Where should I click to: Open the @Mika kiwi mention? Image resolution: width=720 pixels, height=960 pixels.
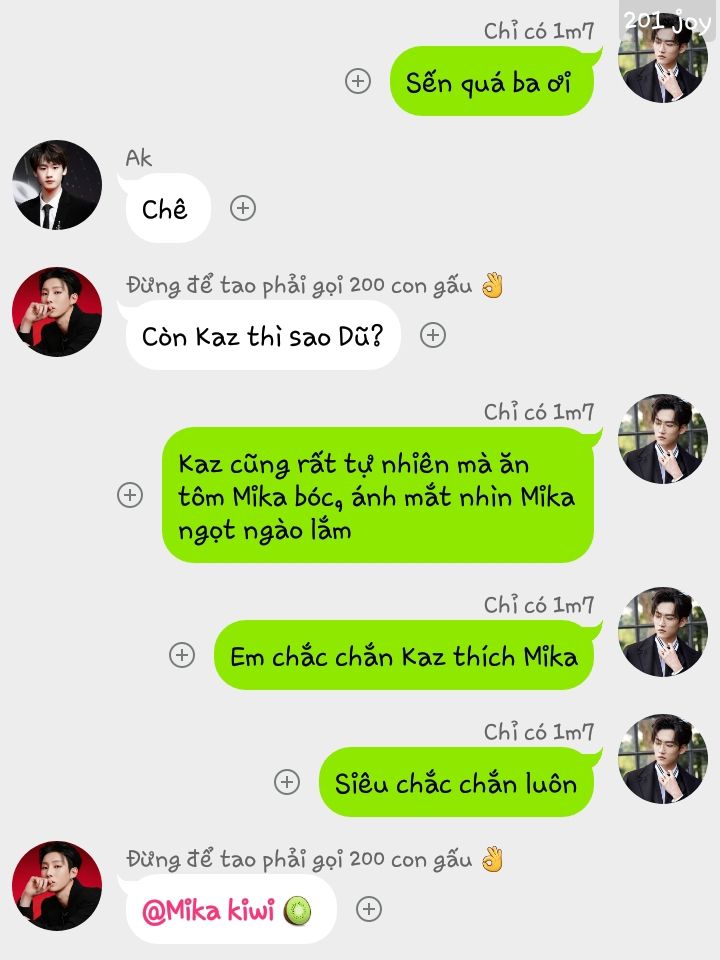tap(209, 911)
